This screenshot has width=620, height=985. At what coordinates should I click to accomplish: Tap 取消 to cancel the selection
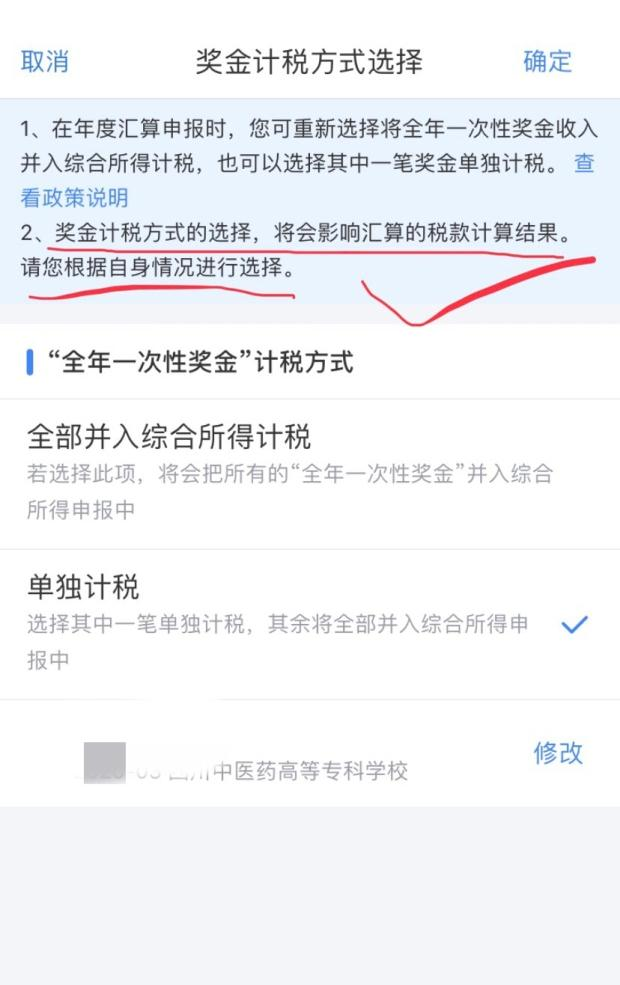tap(45, 61)
